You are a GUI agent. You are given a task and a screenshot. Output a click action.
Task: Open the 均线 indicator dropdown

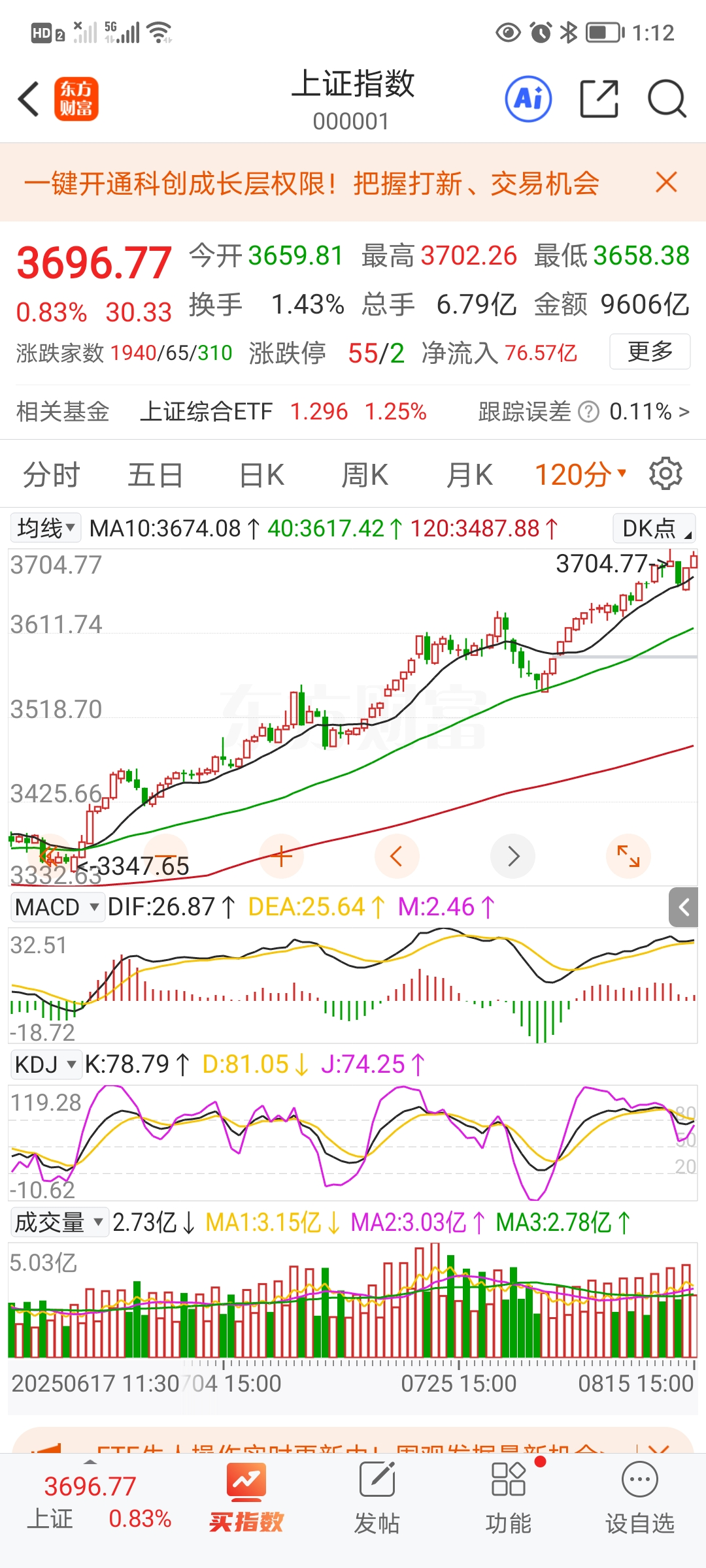pos(45,528)
